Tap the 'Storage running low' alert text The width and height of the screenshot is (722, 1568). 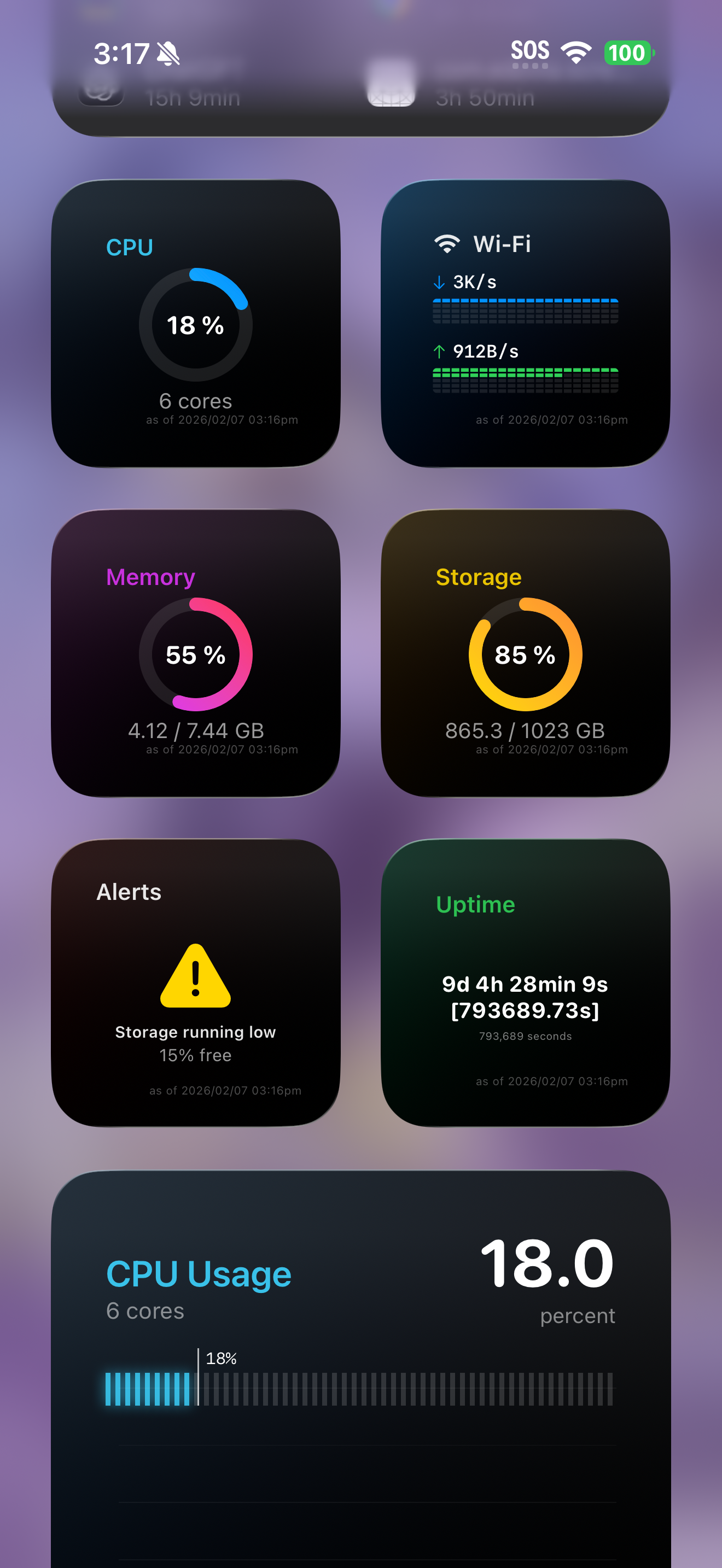coord(195,1032)
